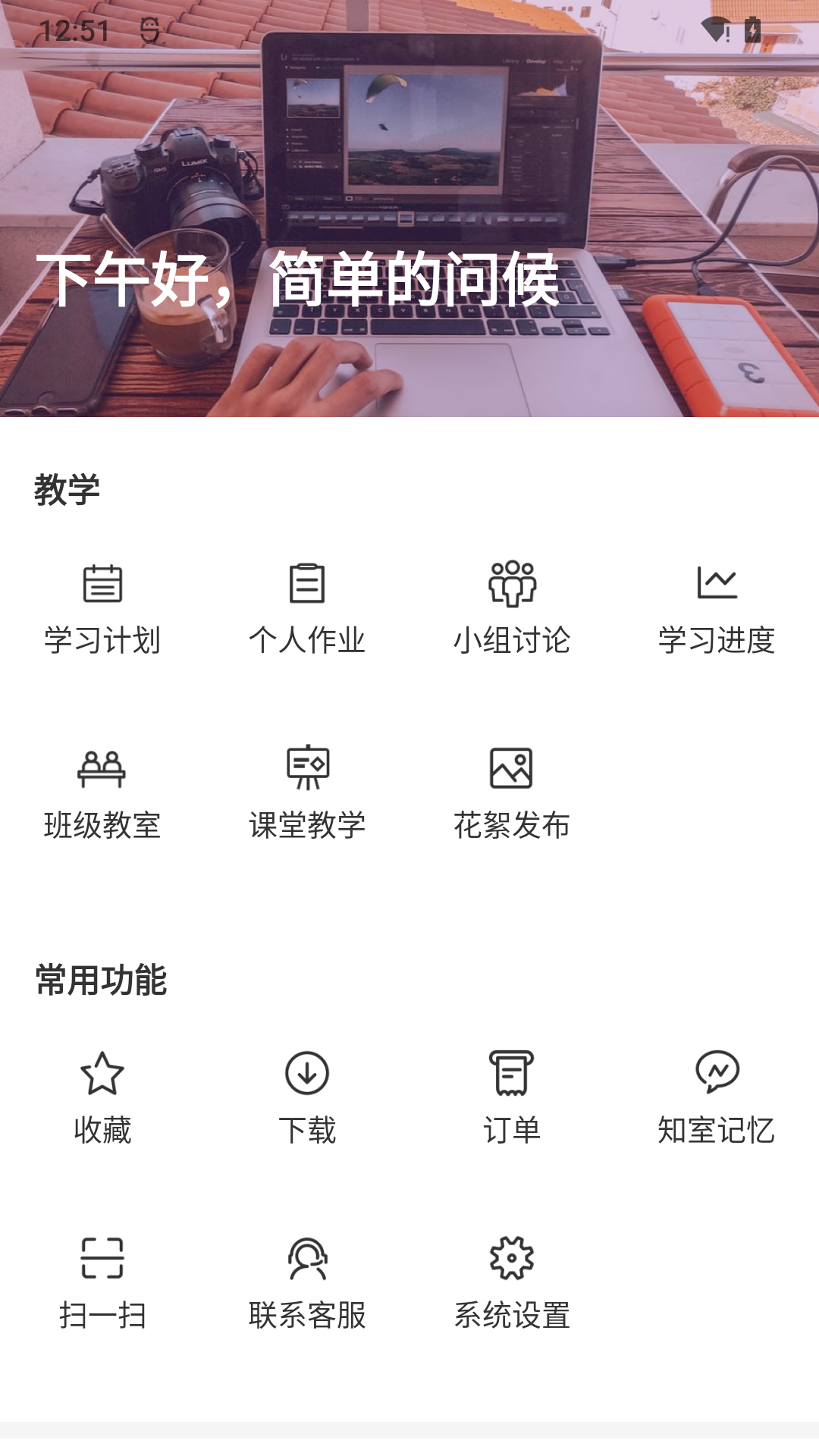819x1456 pixels.
Task: Tap the 花絮发布 image icon
Action: pyautogui.click(x=512, y=767)
